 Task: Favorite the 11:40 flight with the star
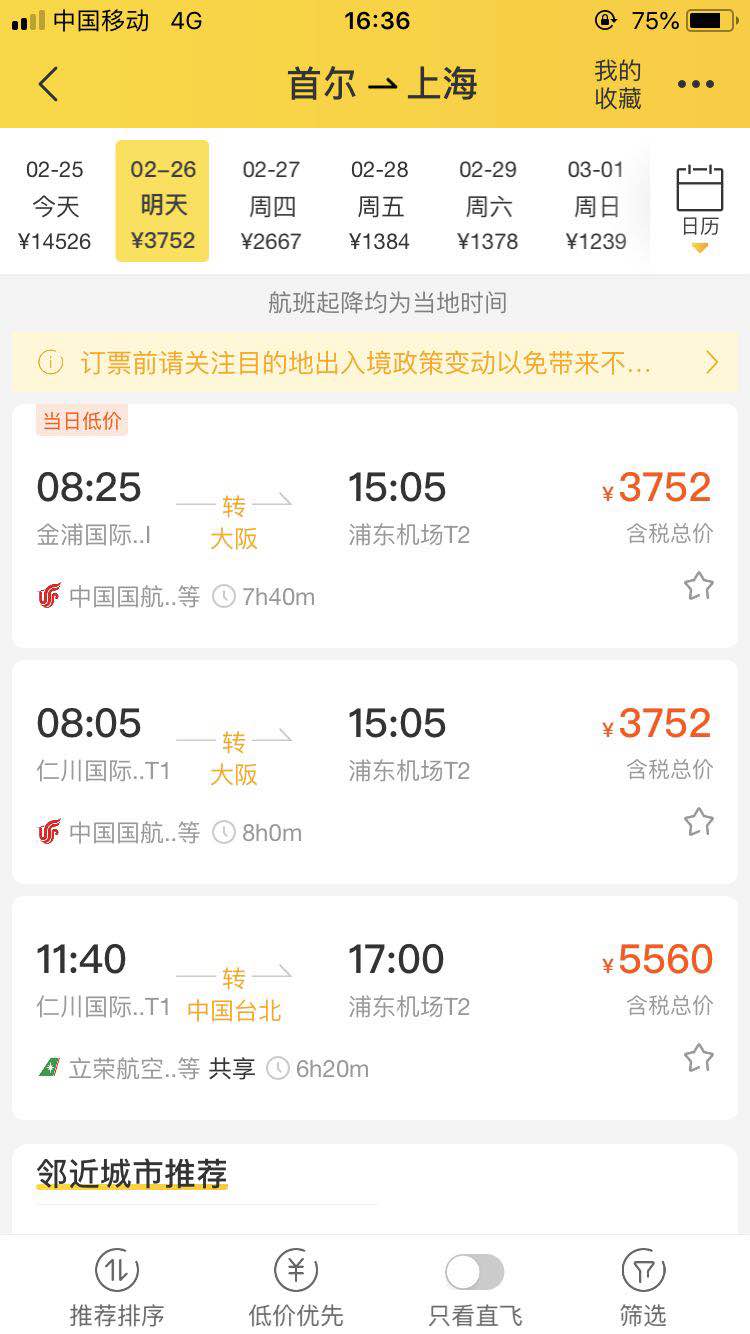coord(698,1058)
